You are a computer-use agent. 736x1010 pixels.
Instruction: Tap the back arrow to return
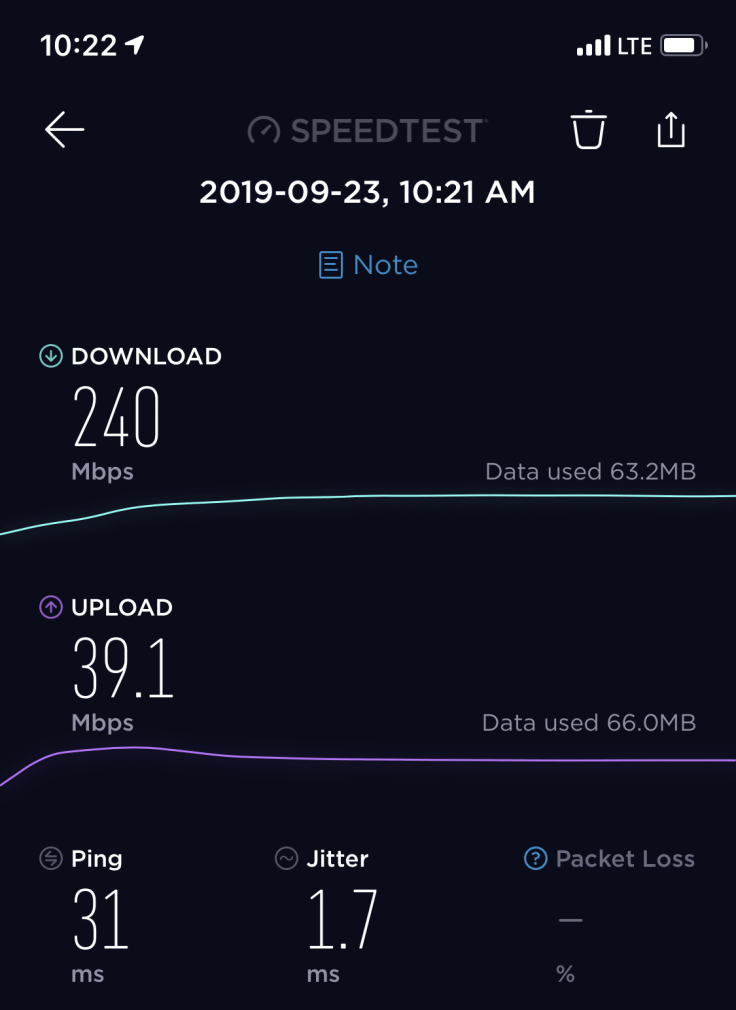[x=64, y=129]
